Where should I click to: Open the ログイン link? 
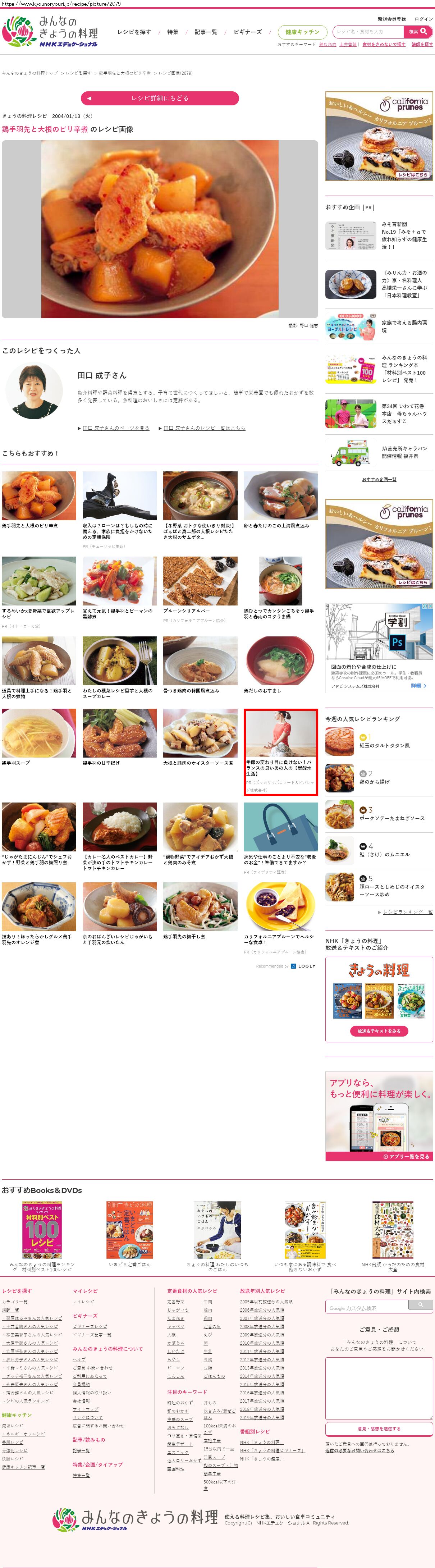(423, 19)
